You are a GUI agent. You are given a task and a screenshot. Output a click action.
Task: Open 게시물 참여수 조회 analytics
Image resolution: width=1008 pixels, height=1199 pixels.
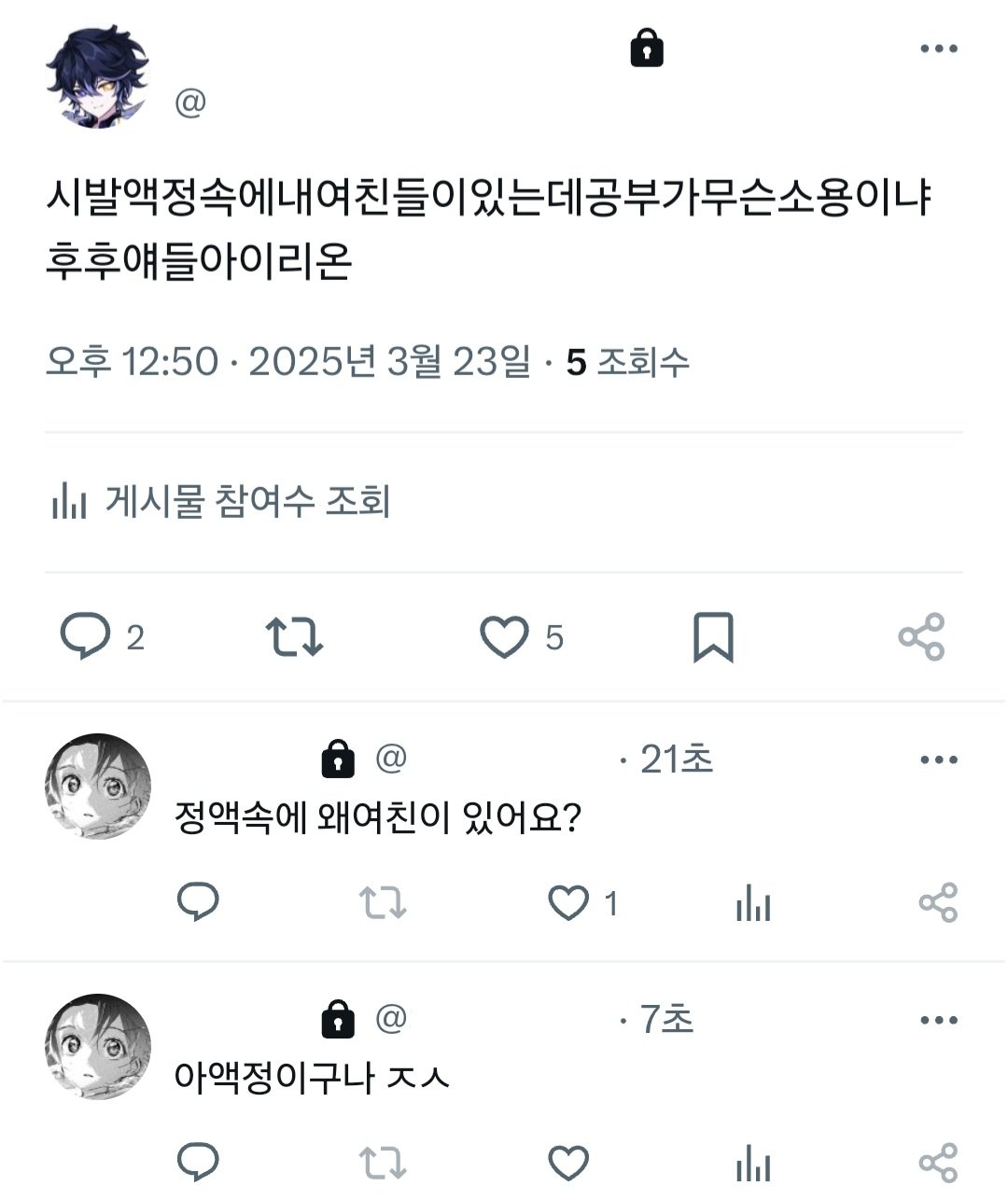click(221, 502)
